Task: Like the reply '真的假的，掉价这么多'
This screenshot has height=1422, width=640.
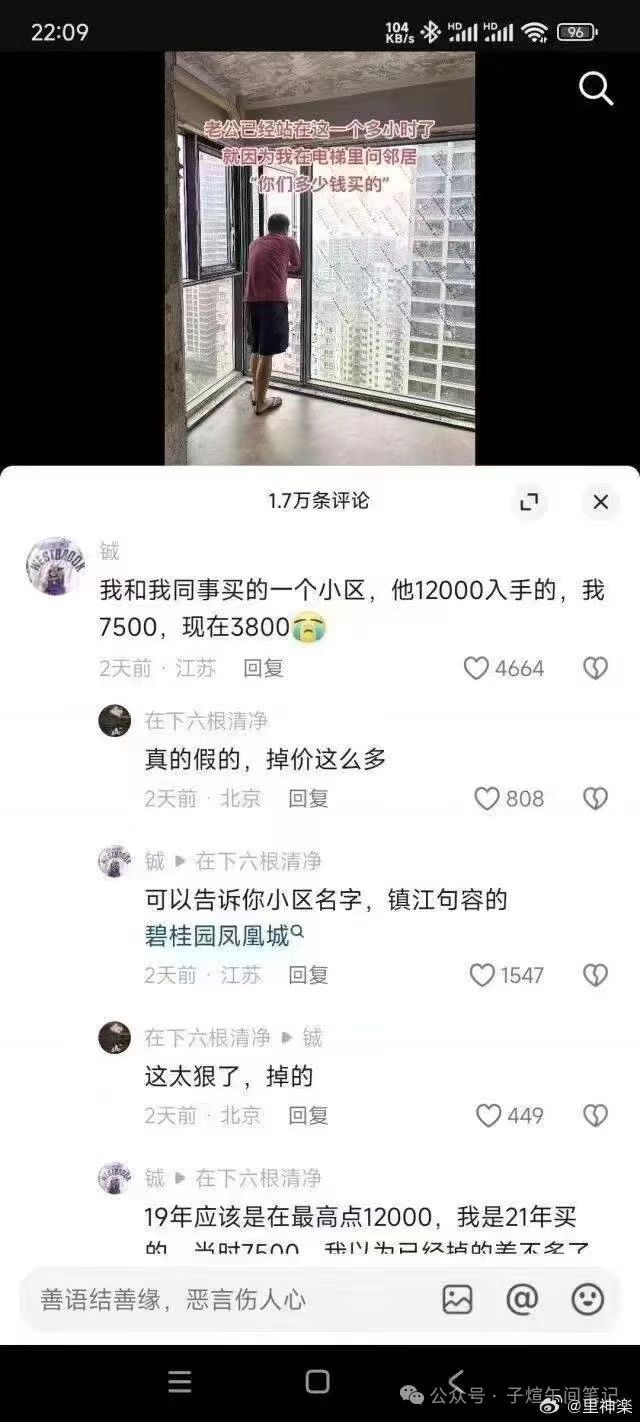Action: click(x=487, y=799)
